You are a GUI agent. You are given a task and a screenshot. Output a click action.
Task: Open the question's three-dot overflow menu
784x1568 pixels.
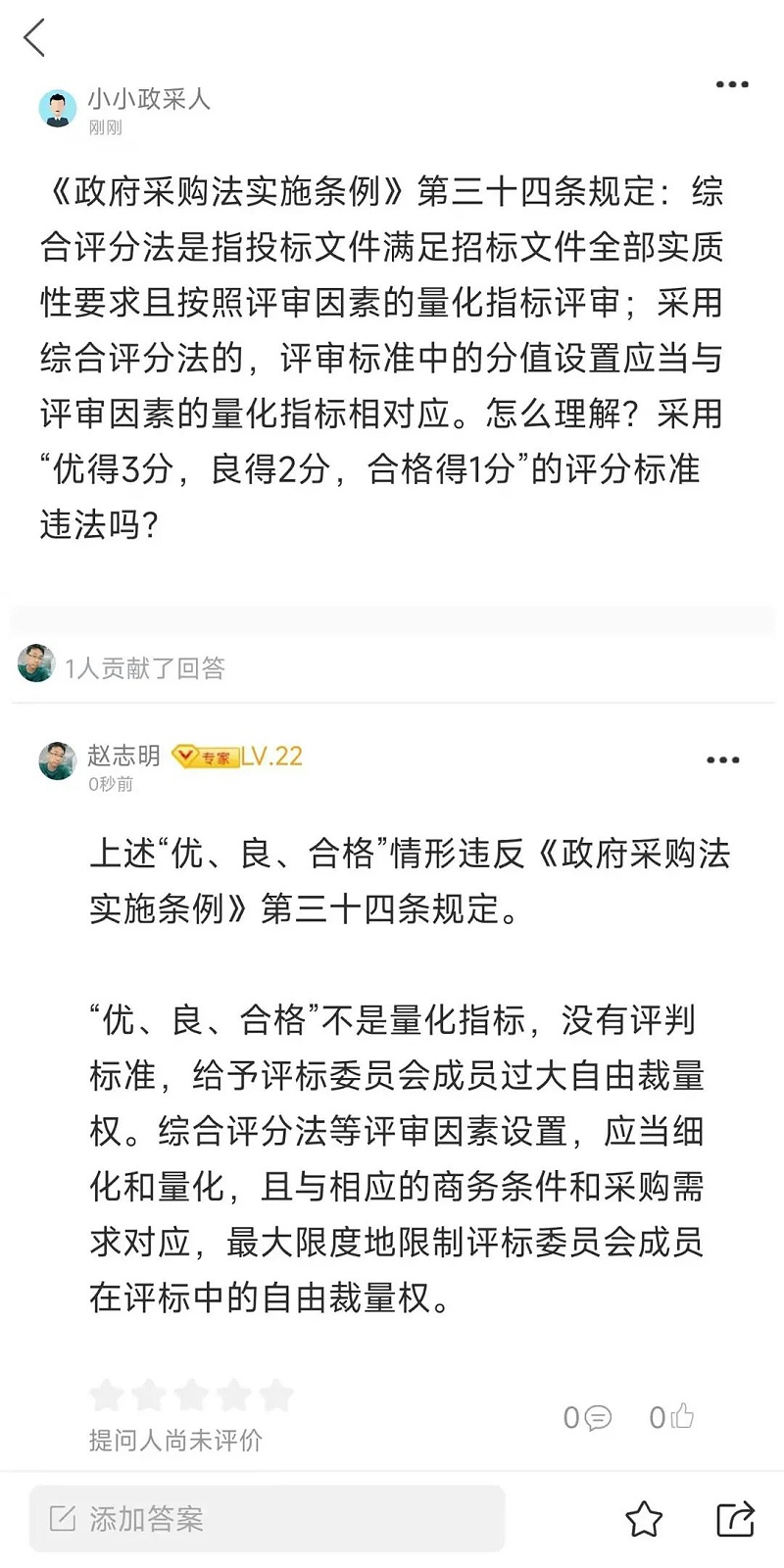732,85
